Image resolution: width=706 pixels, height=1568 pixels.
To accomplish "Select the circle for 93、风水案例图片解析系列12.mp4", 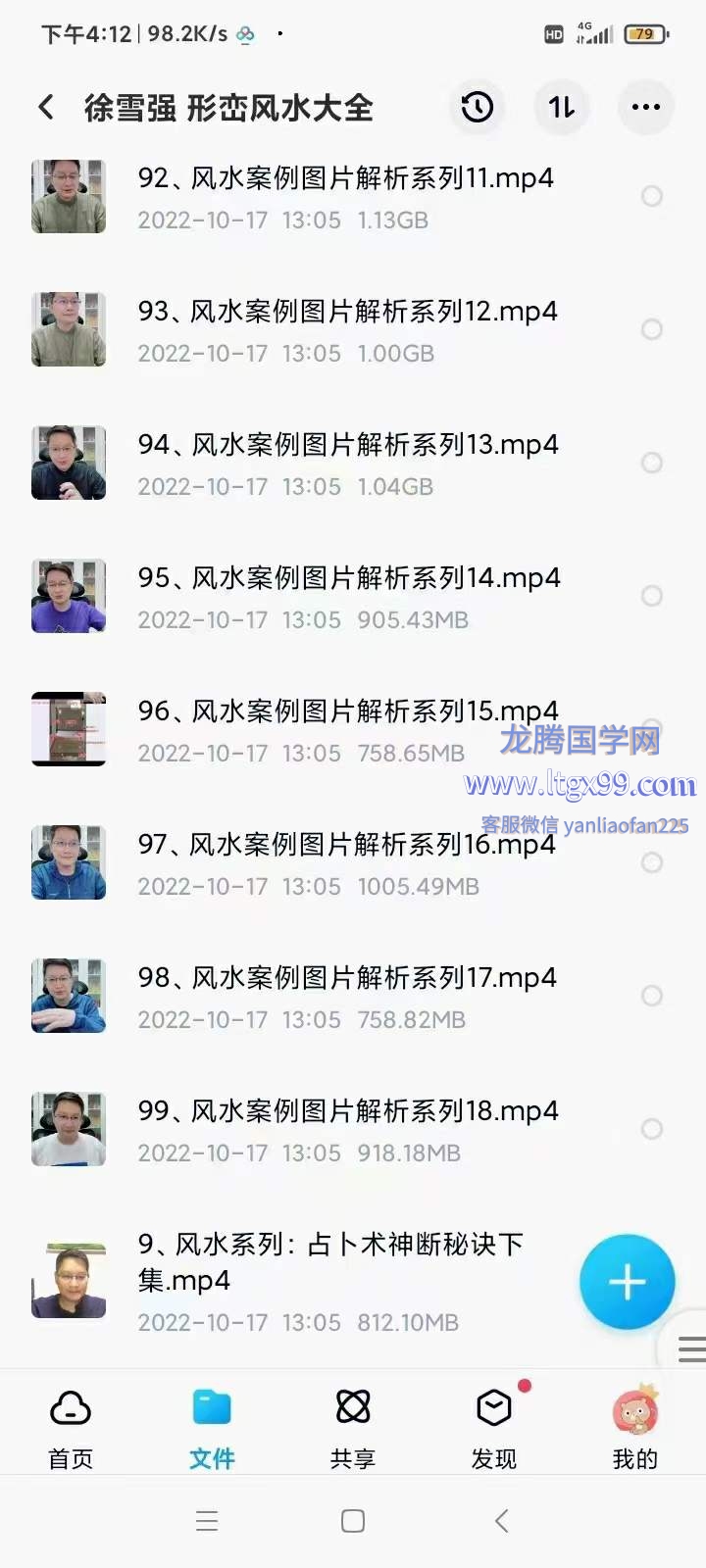I will tap(652, 329).
